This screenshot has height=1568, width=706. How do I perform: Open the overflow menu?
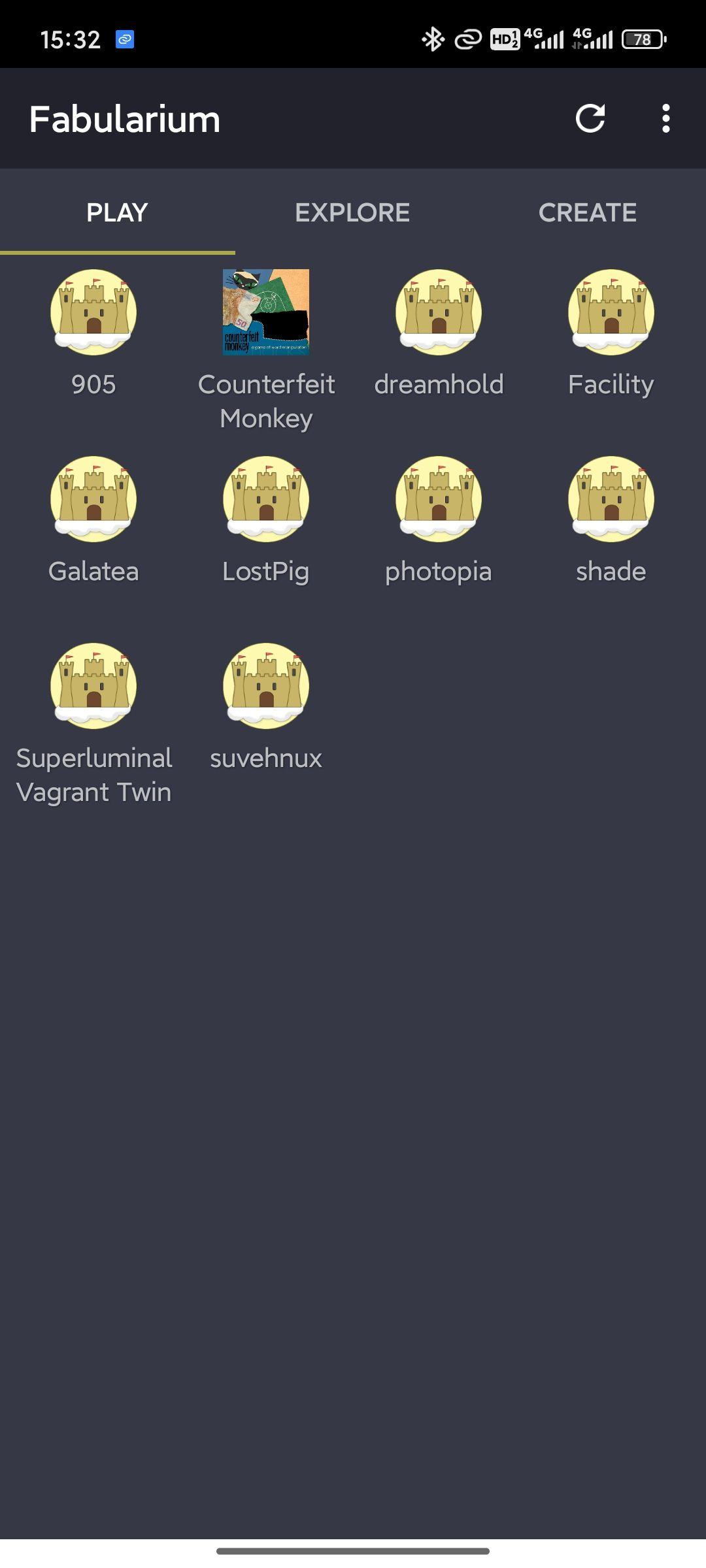pos(665,119)
